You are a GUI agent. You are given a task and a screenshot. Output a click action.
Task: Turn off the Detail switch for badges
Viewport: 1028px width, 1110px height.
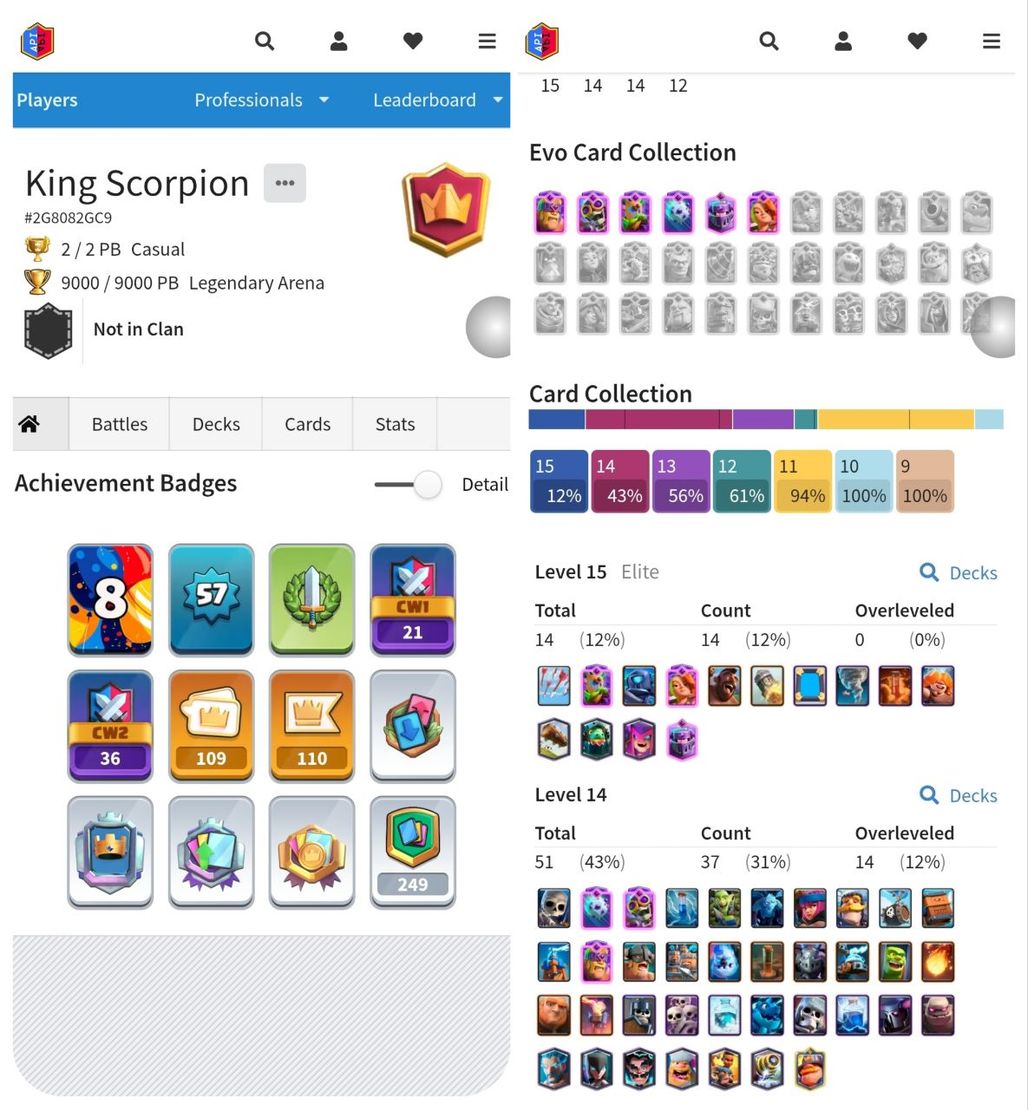click(x=409, y=485)
